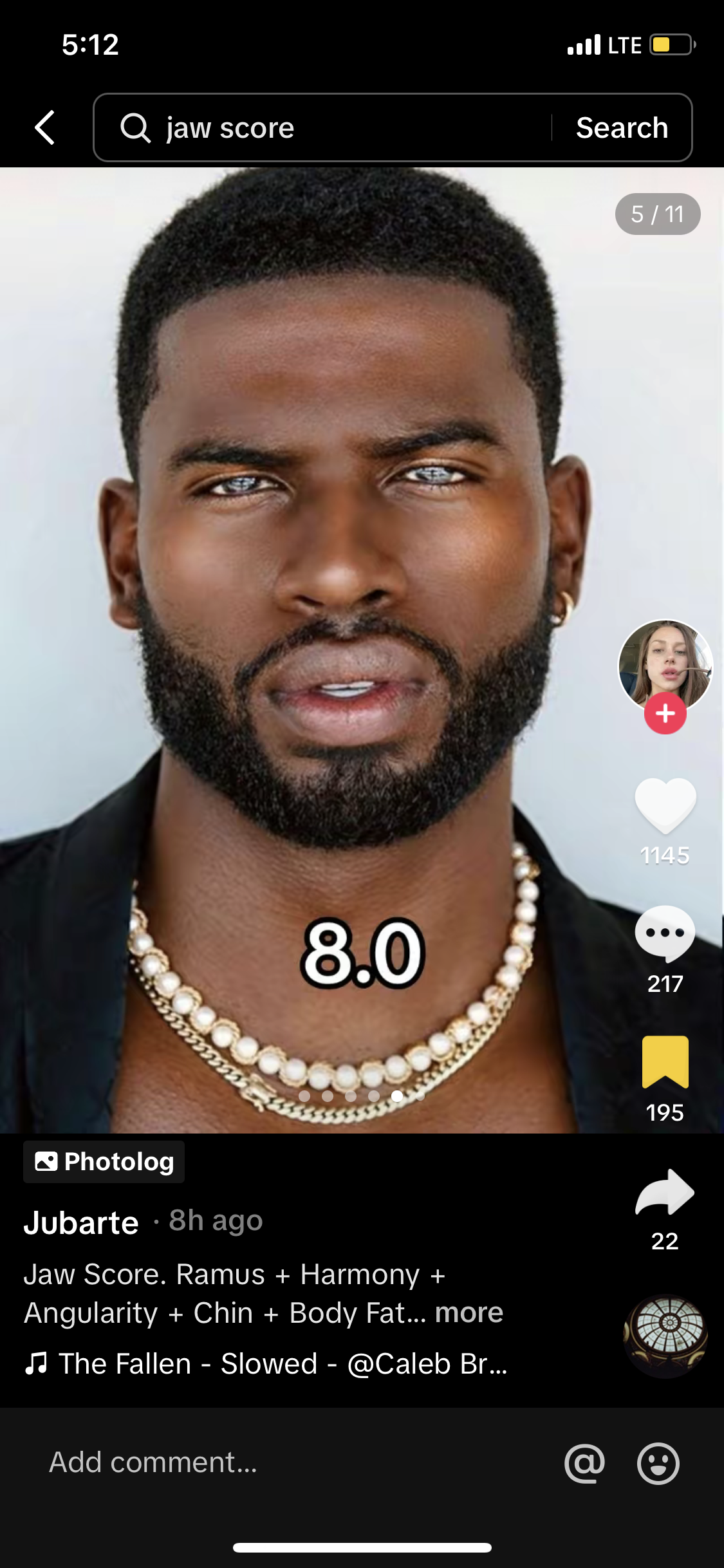The width and height of the screenshot is (724, 1568).
Task: Open the creator's profile picture
Action: coord(665,663)
